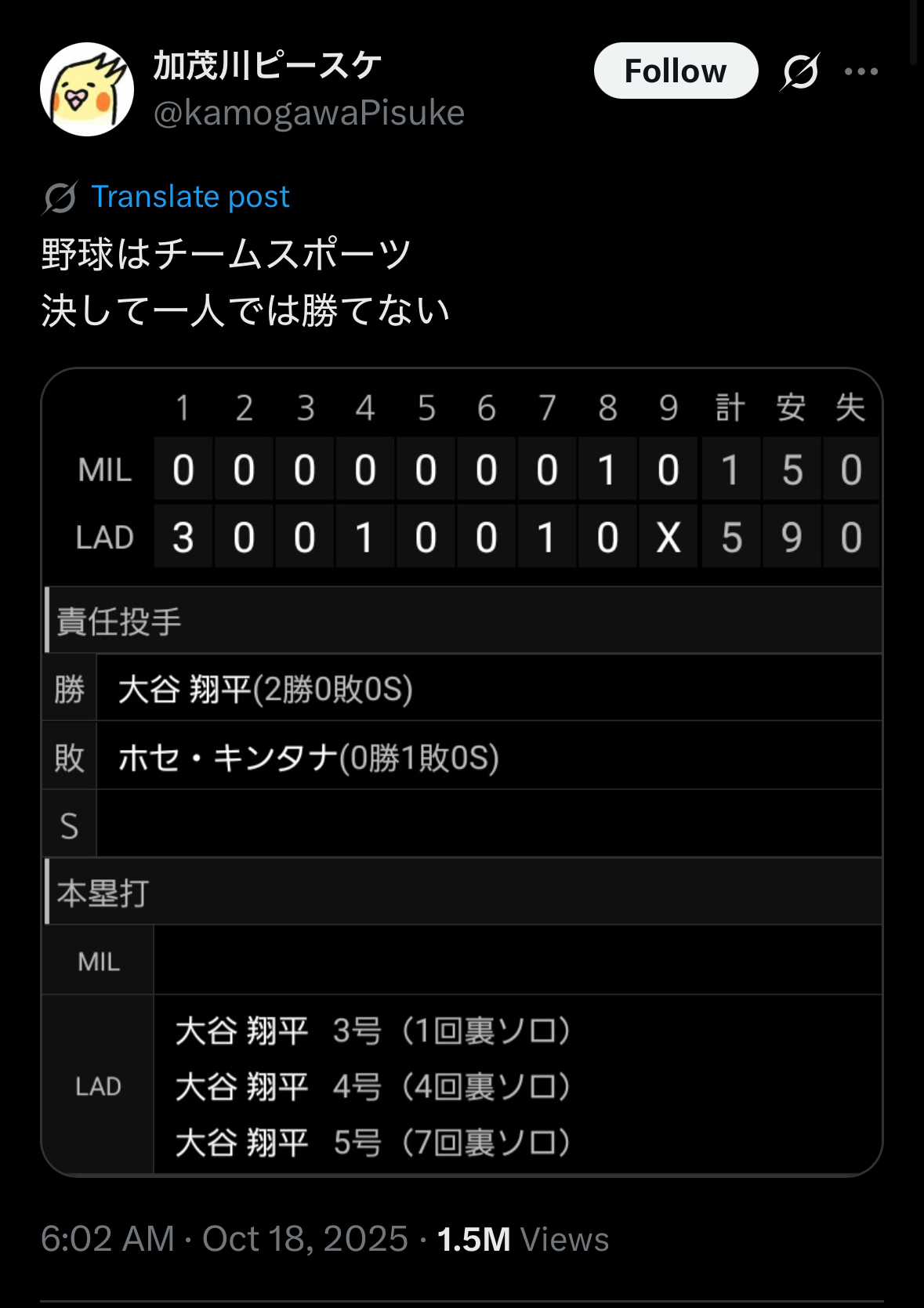Tap Translate post link
This screenshot has width=924, height=1308.
click(190, 197)
